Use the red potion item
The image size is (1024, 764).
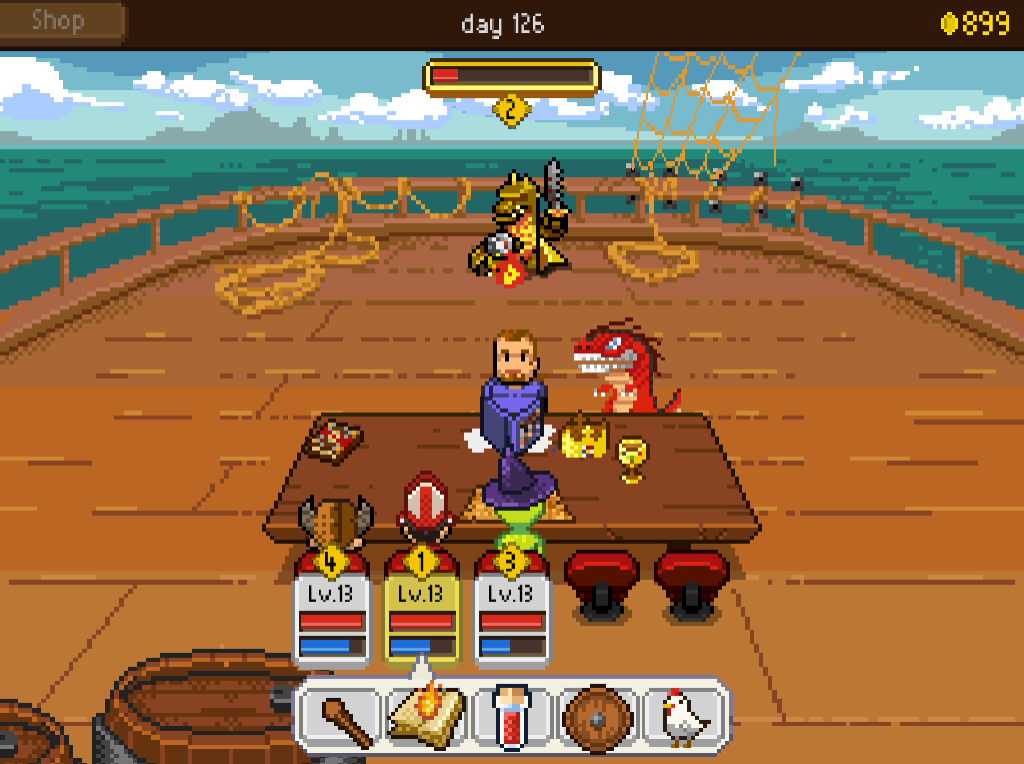coord(512,717)
